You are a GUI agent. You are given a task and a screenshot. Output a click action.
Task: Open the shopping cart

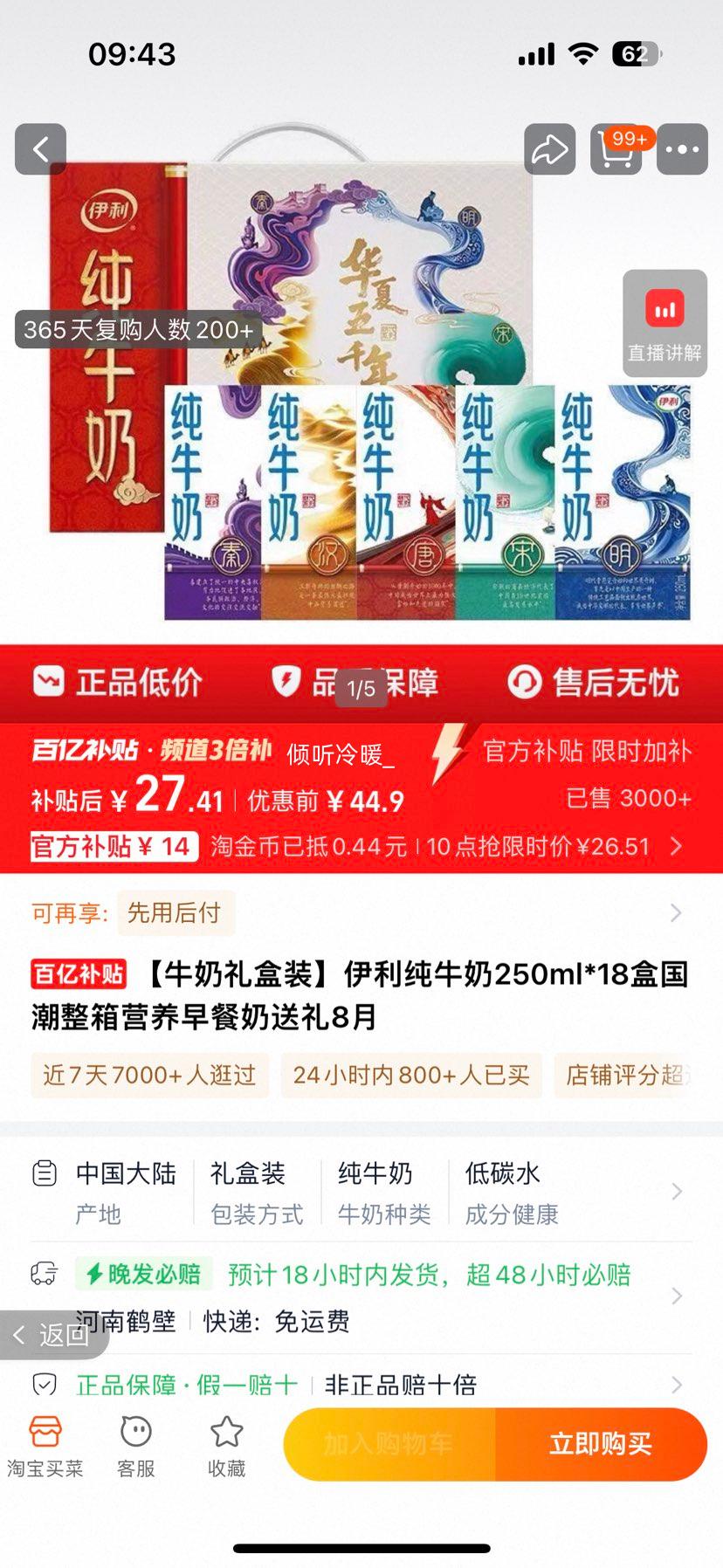616,150
